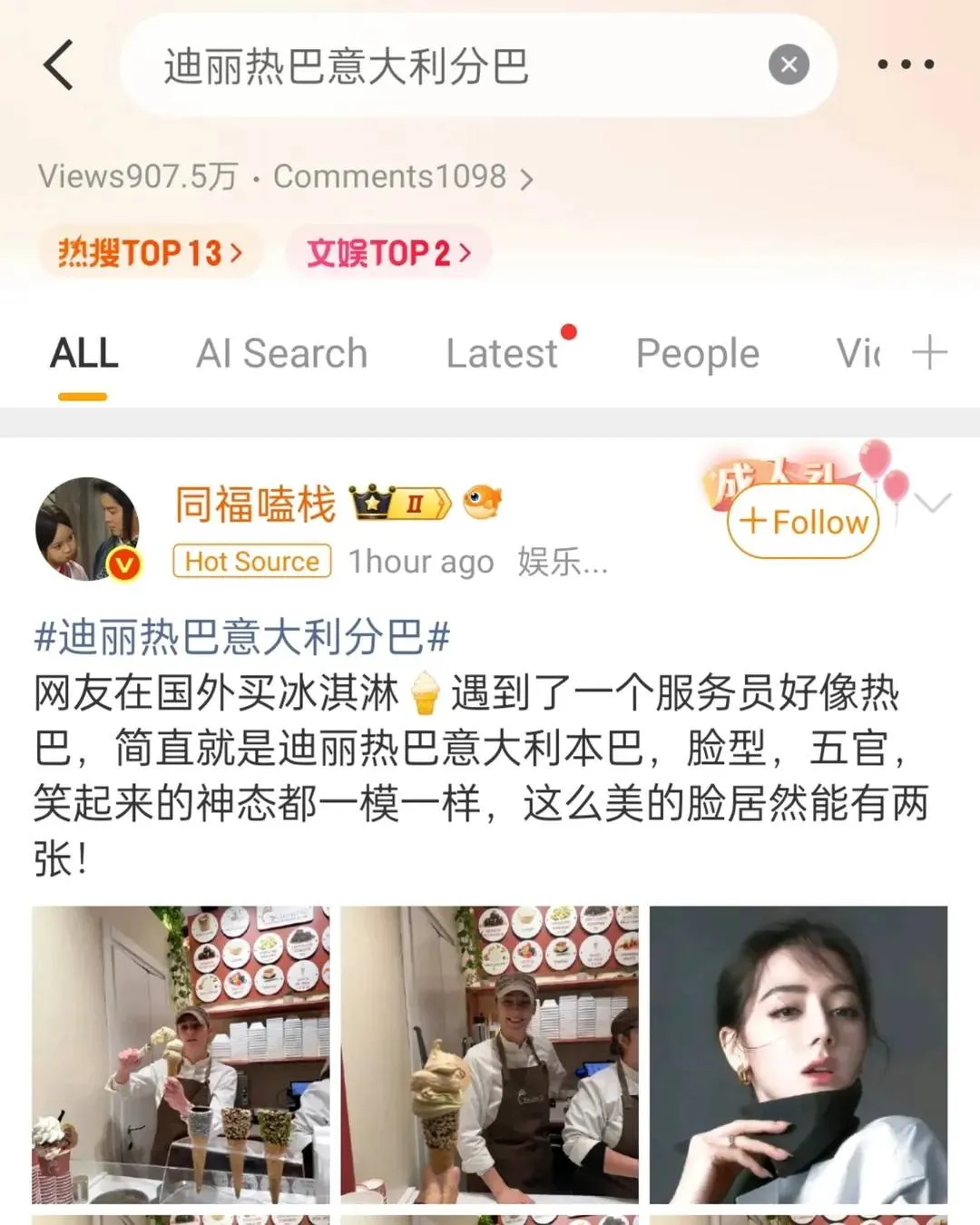The width and height of the screenshot is (980, 1225).
Task: Follow the 同福嗑栈 account
Action: [801, 522]
